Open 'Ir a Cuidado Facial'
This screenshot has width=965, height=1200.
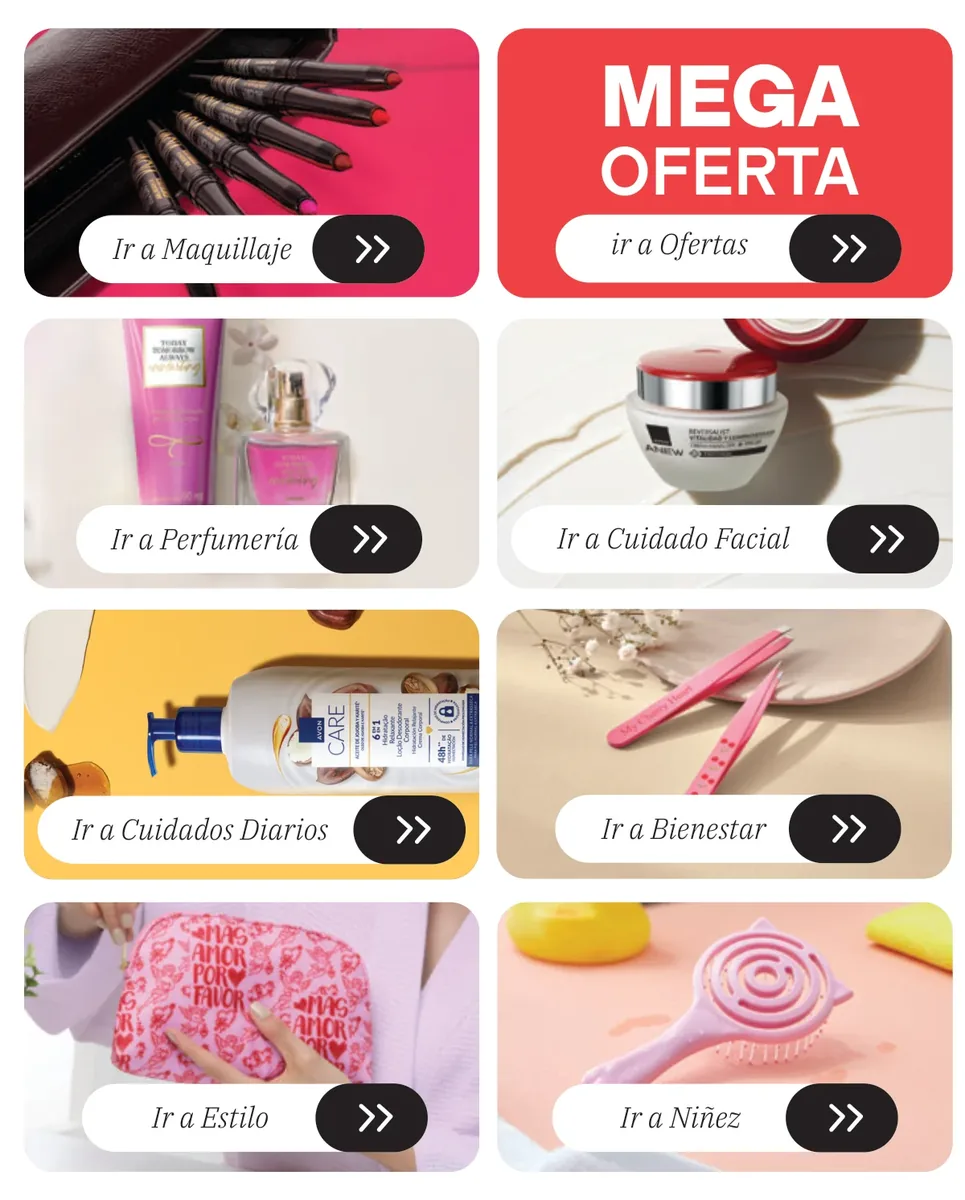point(725,539)
